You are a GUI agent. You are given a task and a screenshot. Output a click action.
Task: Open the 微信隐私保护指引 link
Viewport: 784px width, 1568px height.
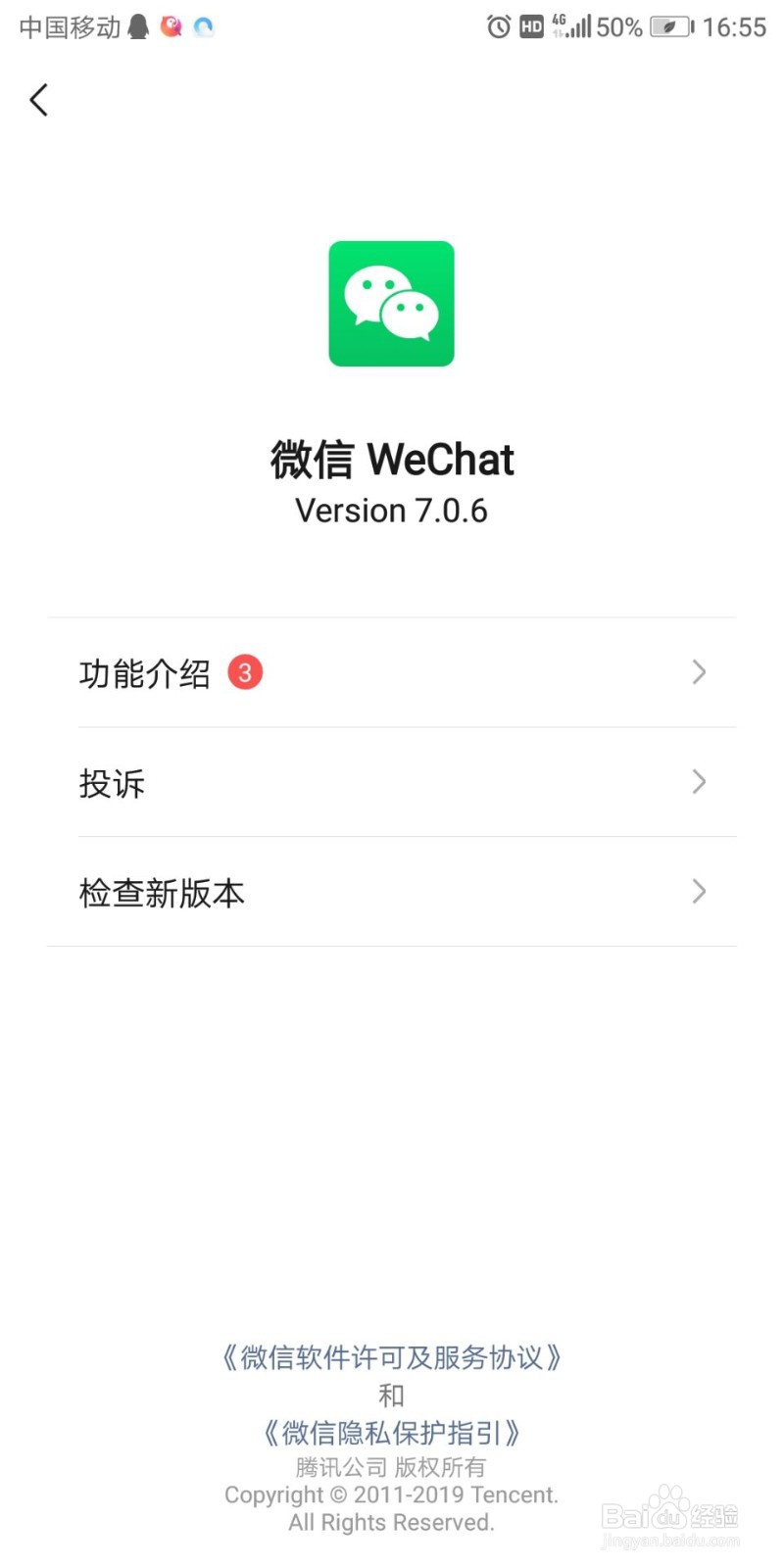click(391, 1433)
